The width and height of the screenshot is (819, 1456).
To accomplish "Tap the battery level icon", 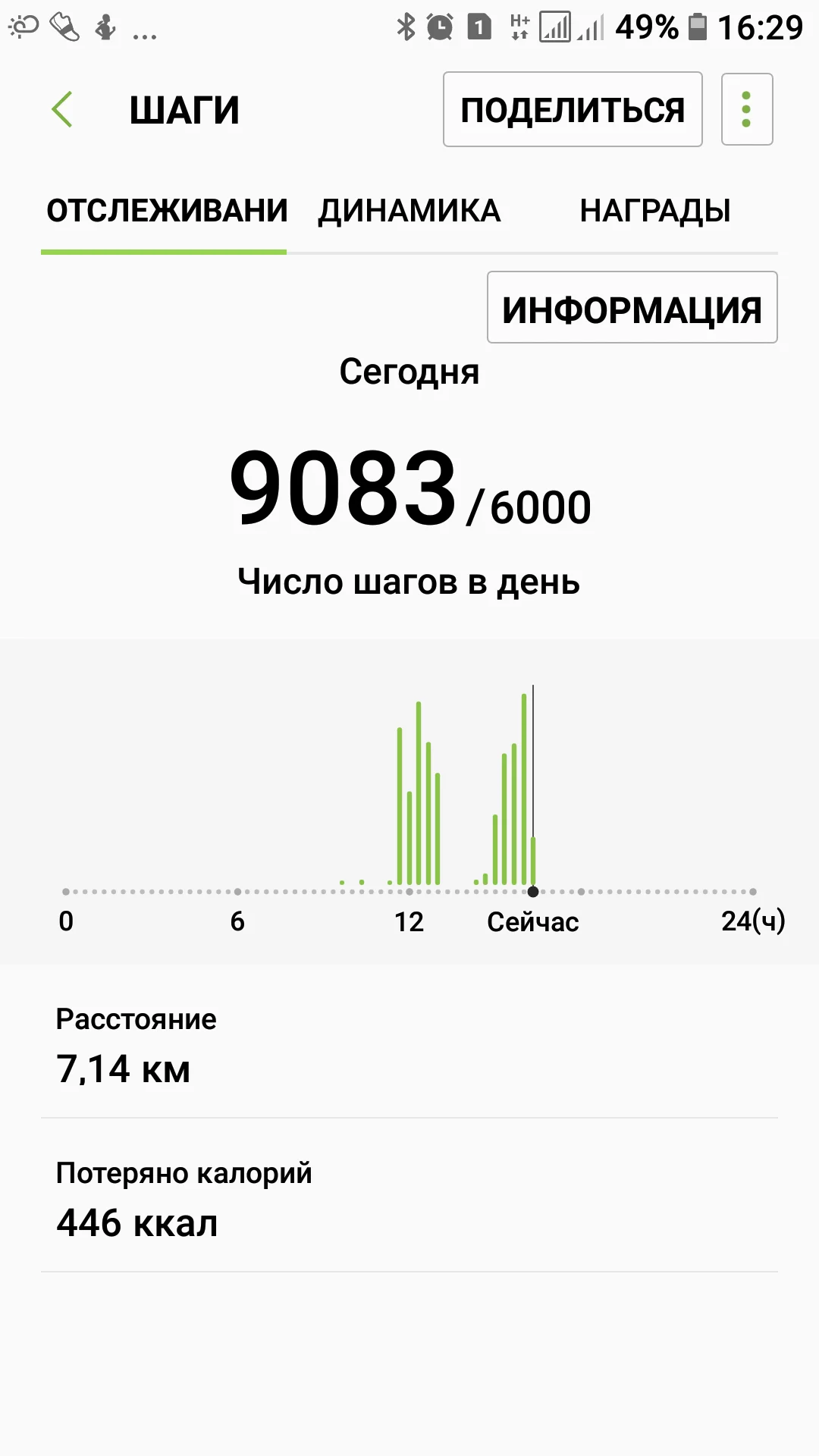I will click(x=698, y=27).
